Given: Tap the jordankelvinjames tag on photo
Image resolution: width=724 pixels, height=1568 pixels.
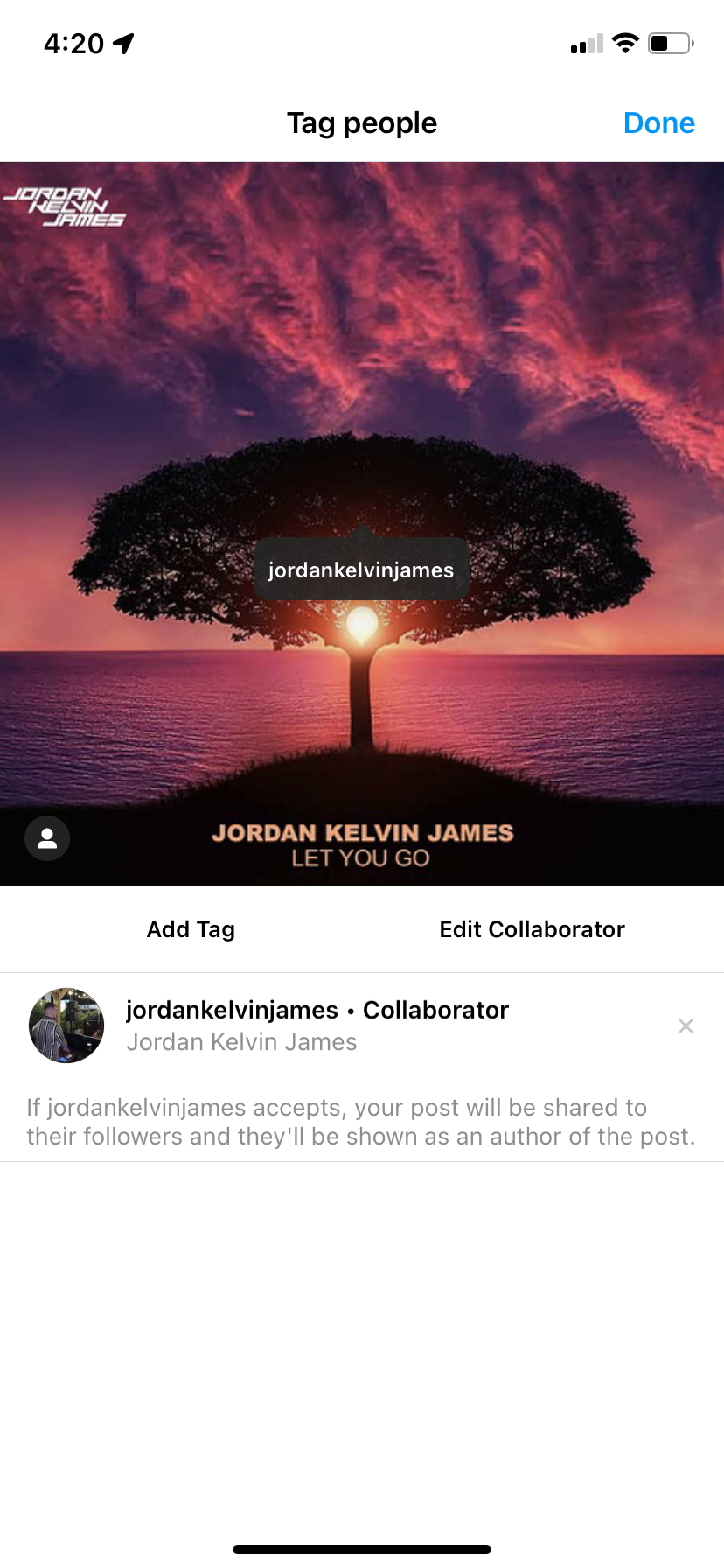Looking at the screenshot, I should pos(361,570).
